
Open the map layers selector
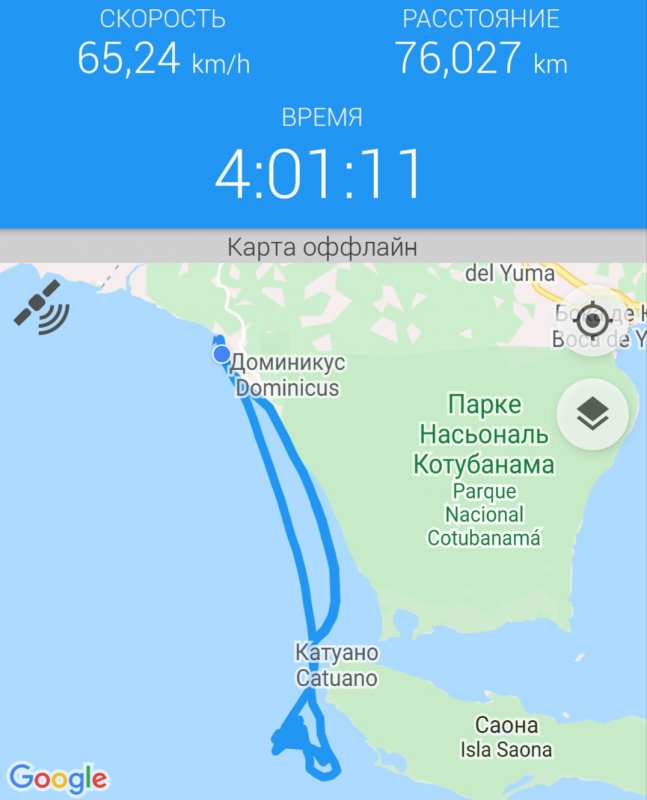tap(593, 412)
